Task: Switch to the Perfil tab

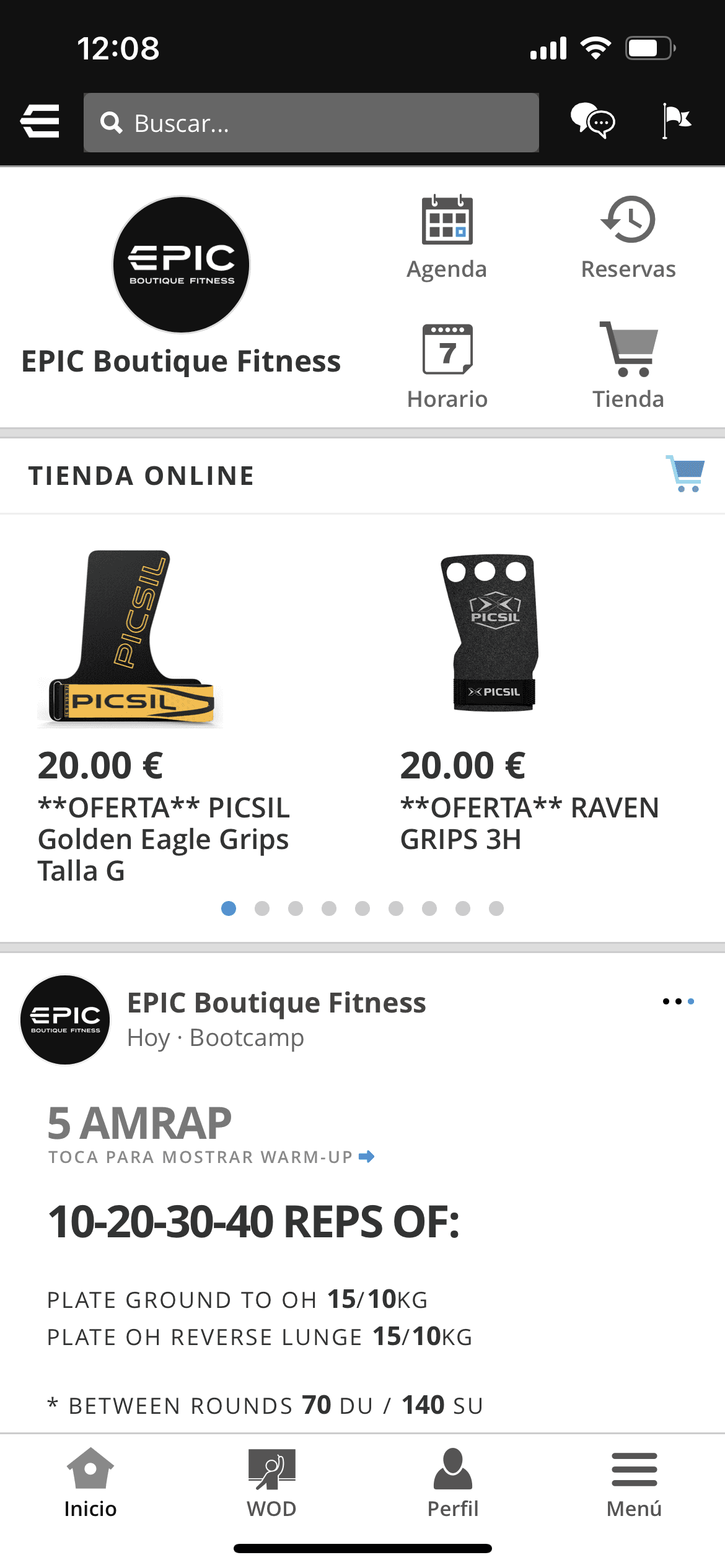Action: (x=453, y=1483)
